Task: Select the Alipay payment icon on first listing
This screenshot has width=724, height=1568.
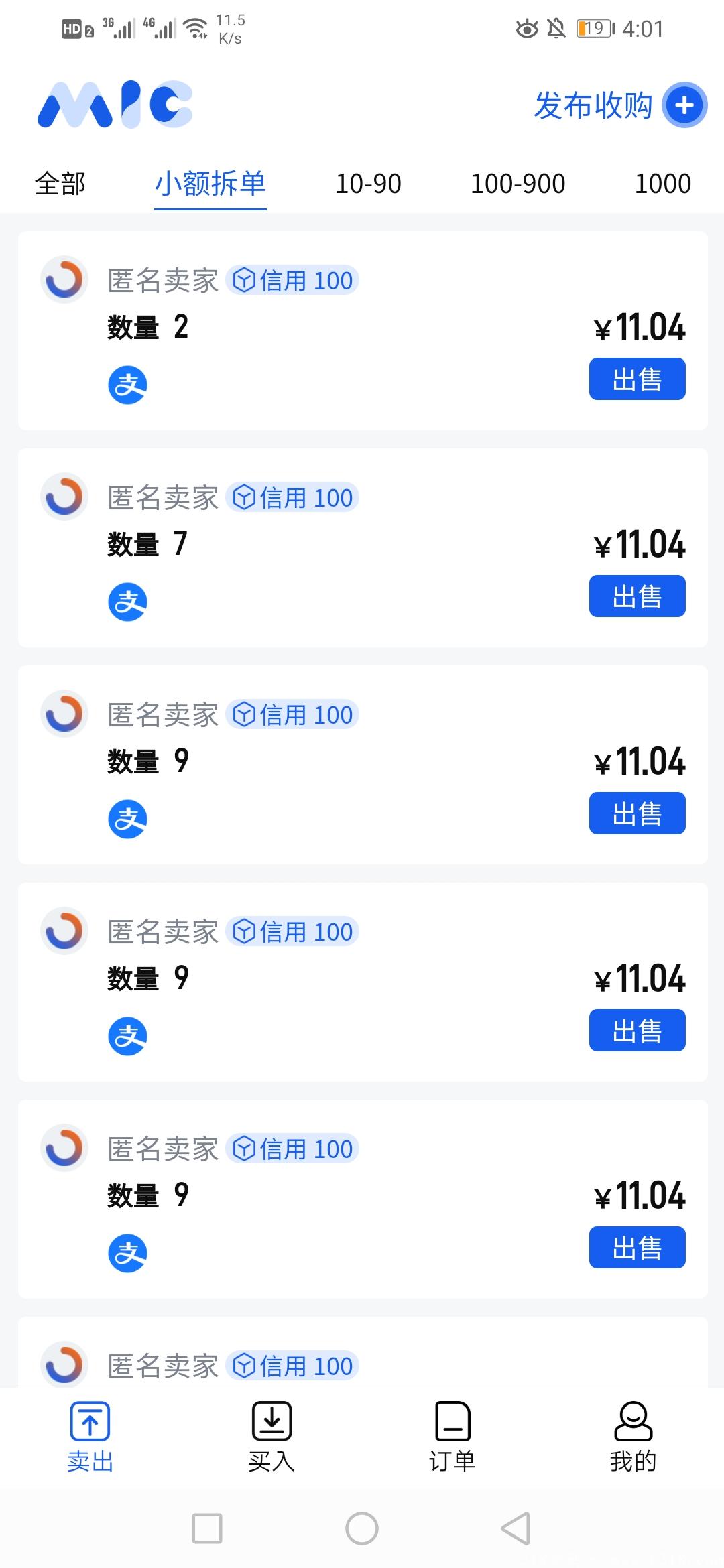Action: (127, 385)
